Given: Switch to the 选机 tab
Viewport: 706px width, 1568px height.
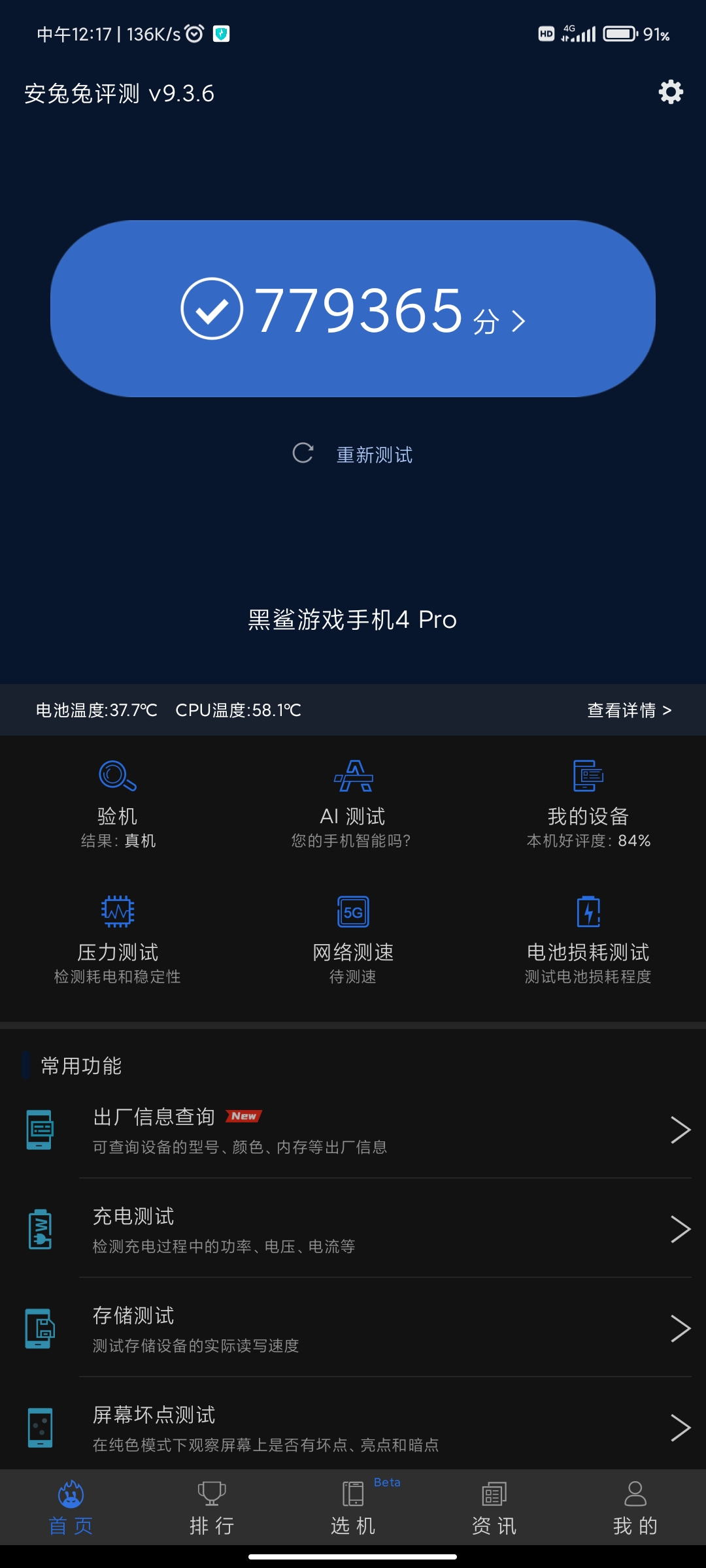Looking at the screenshot, I should 353,1508.
